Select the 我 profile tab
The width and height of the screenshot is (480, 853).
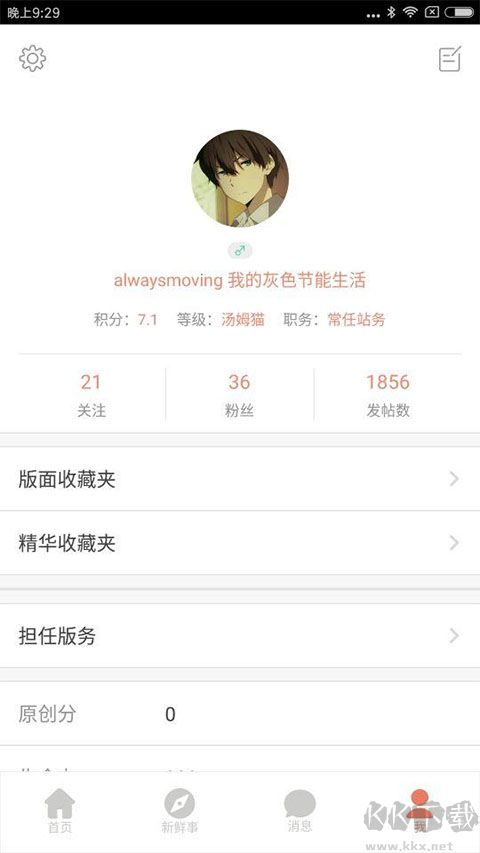[420, 811]
